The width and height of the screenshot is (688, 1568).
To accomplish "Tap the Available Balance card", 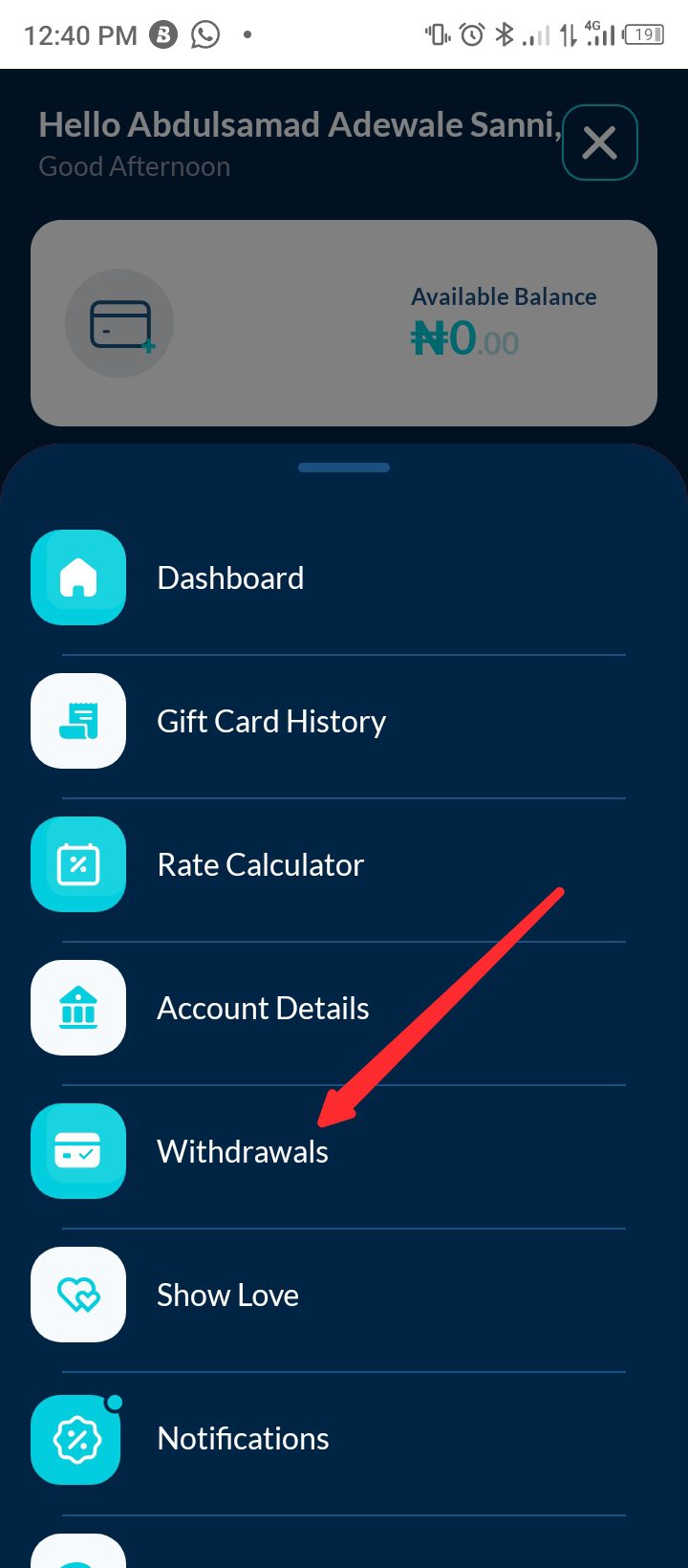I will (x=344, y=322).
